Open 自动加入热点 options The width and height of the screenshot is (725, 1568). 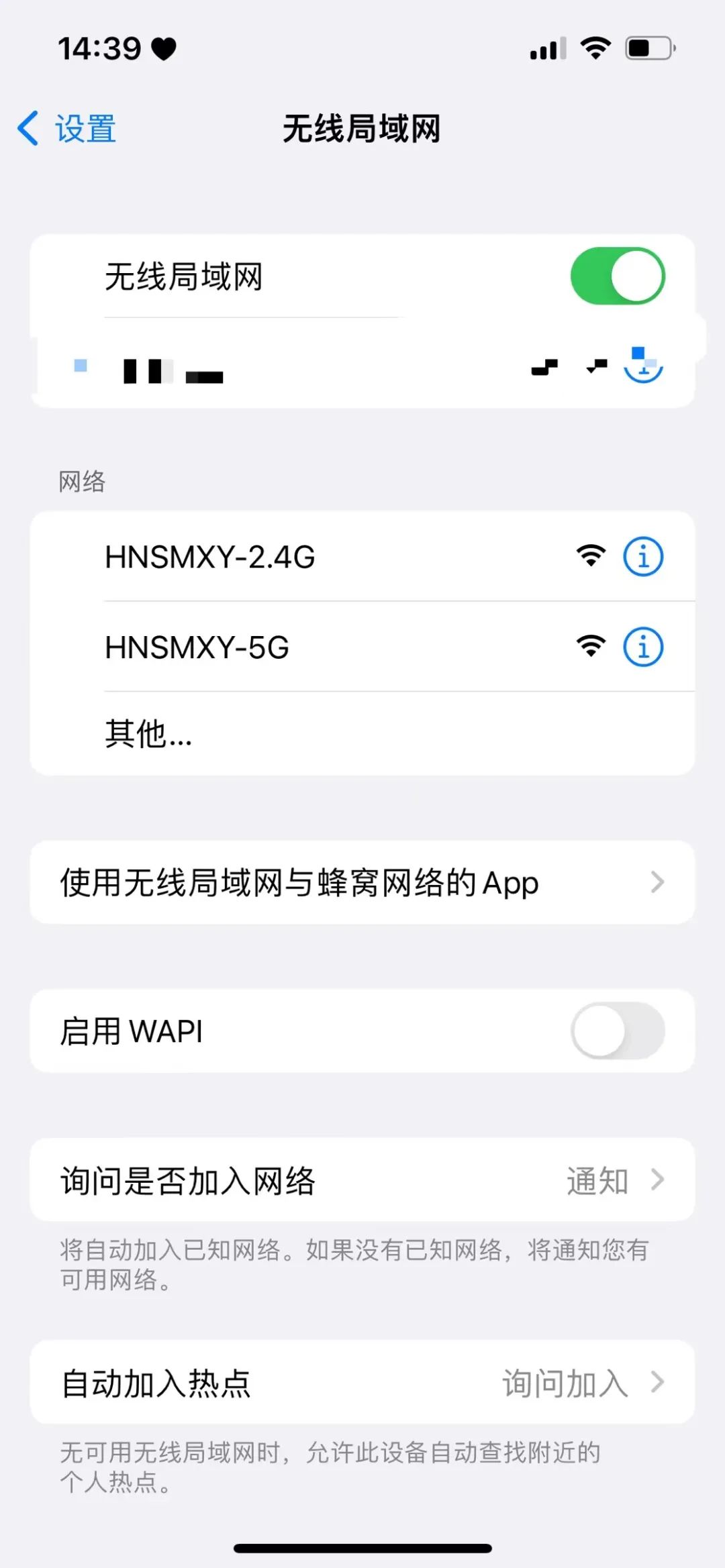pyautogui.click(x=362, y=1383)
